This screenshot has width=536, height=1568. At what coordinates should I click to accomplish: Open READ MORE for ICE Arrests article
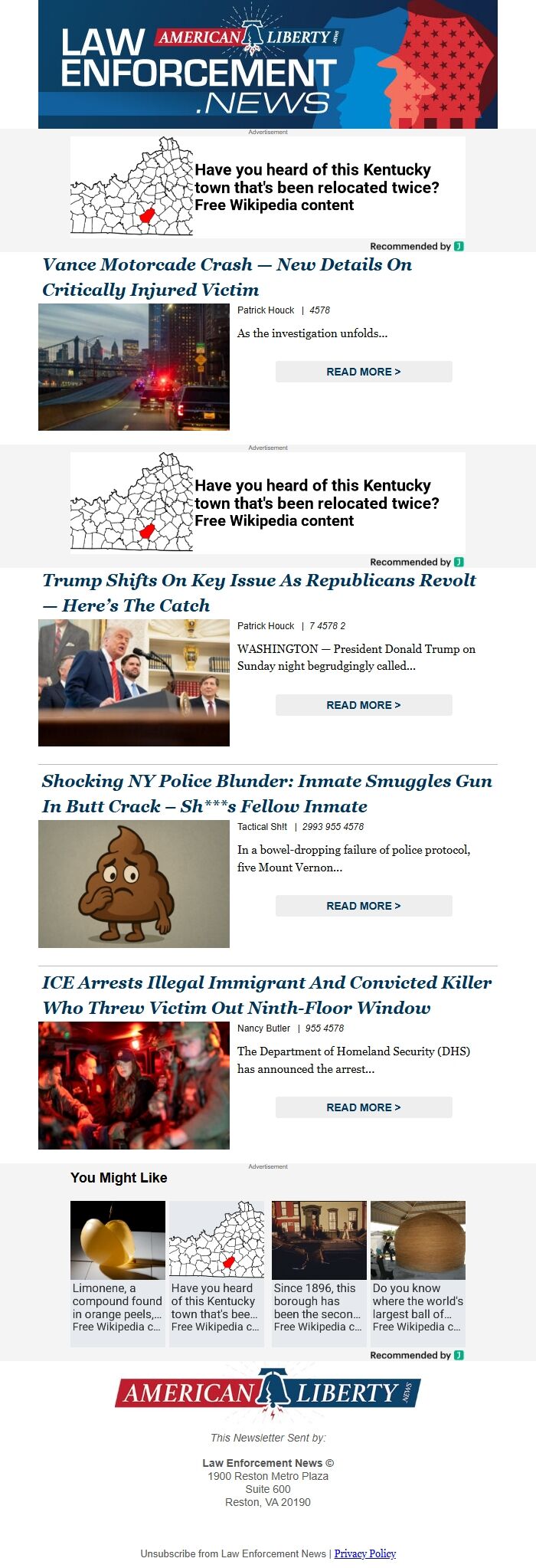click(364, 1107)
